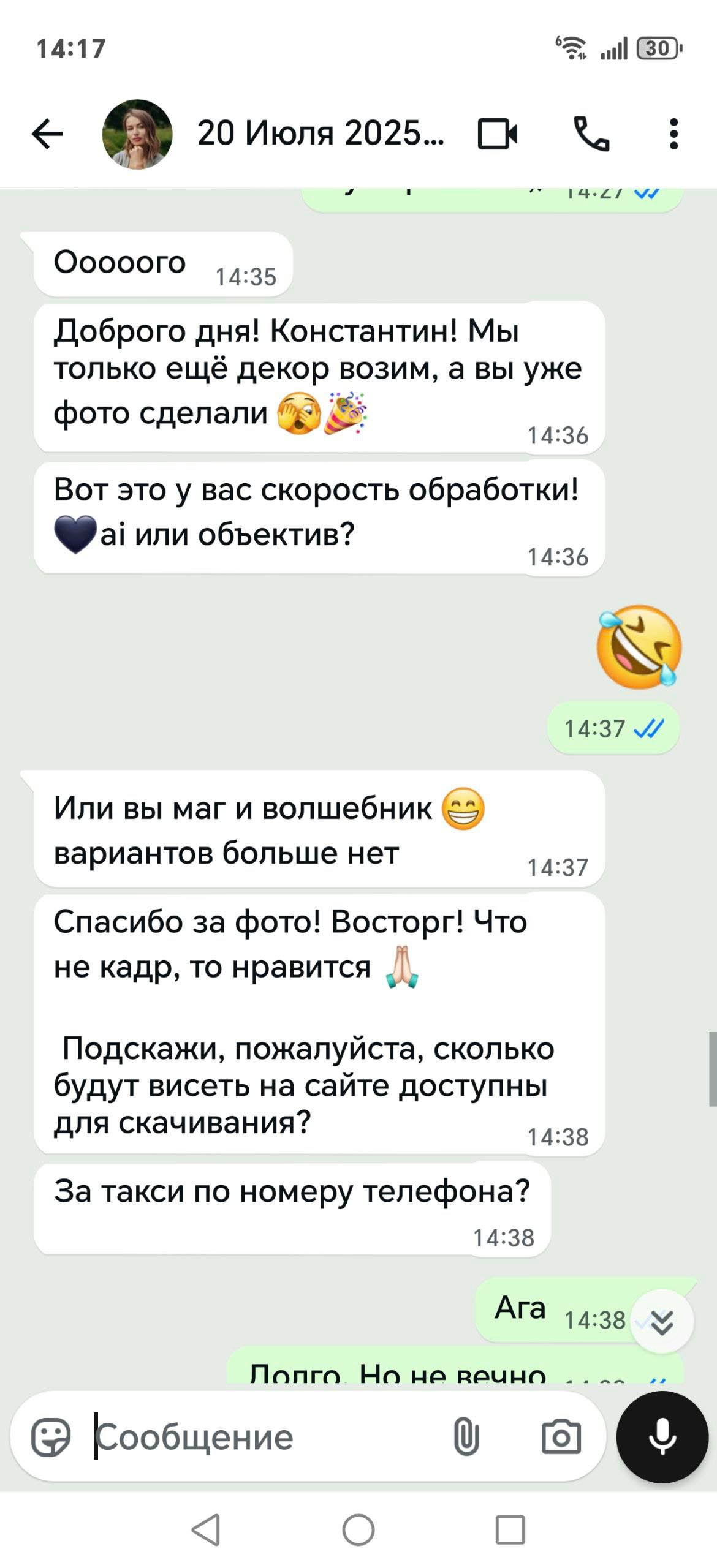Screen dimensions: 717x1568
Task: Focus the Сообщение message field
Action: point(264,1437)
